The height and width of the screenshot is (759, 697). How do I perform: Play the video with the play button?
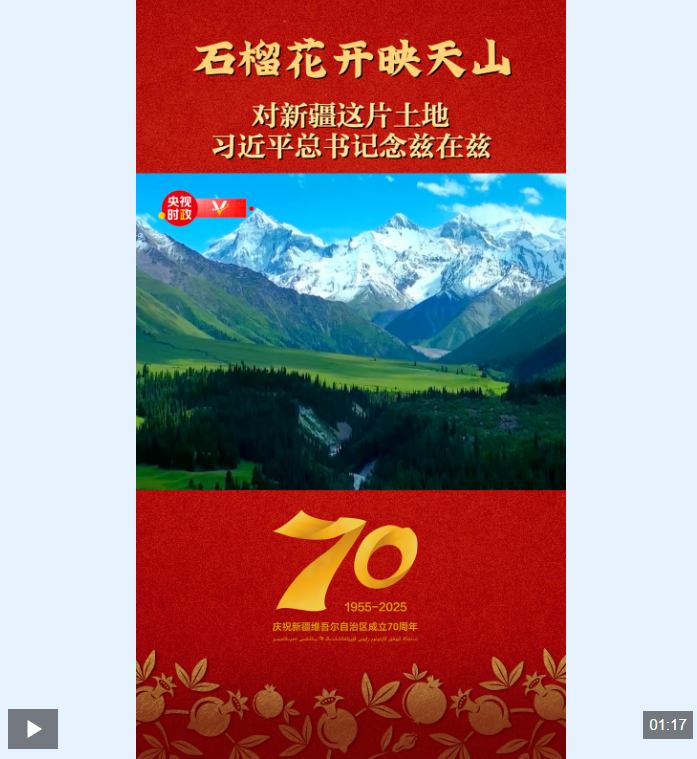33,729
